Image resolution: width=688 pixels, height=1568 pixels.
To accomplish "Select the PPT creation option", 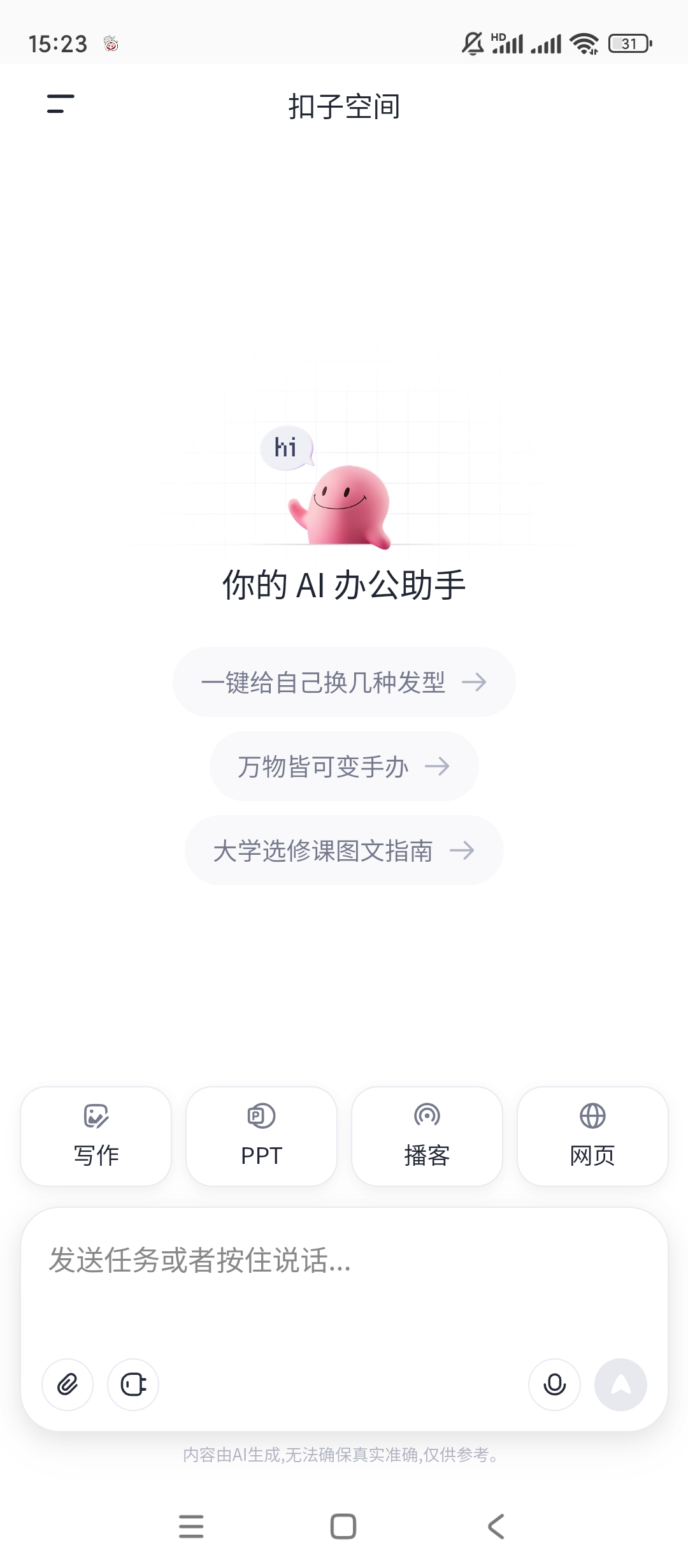I will (x=261, y=1136).
